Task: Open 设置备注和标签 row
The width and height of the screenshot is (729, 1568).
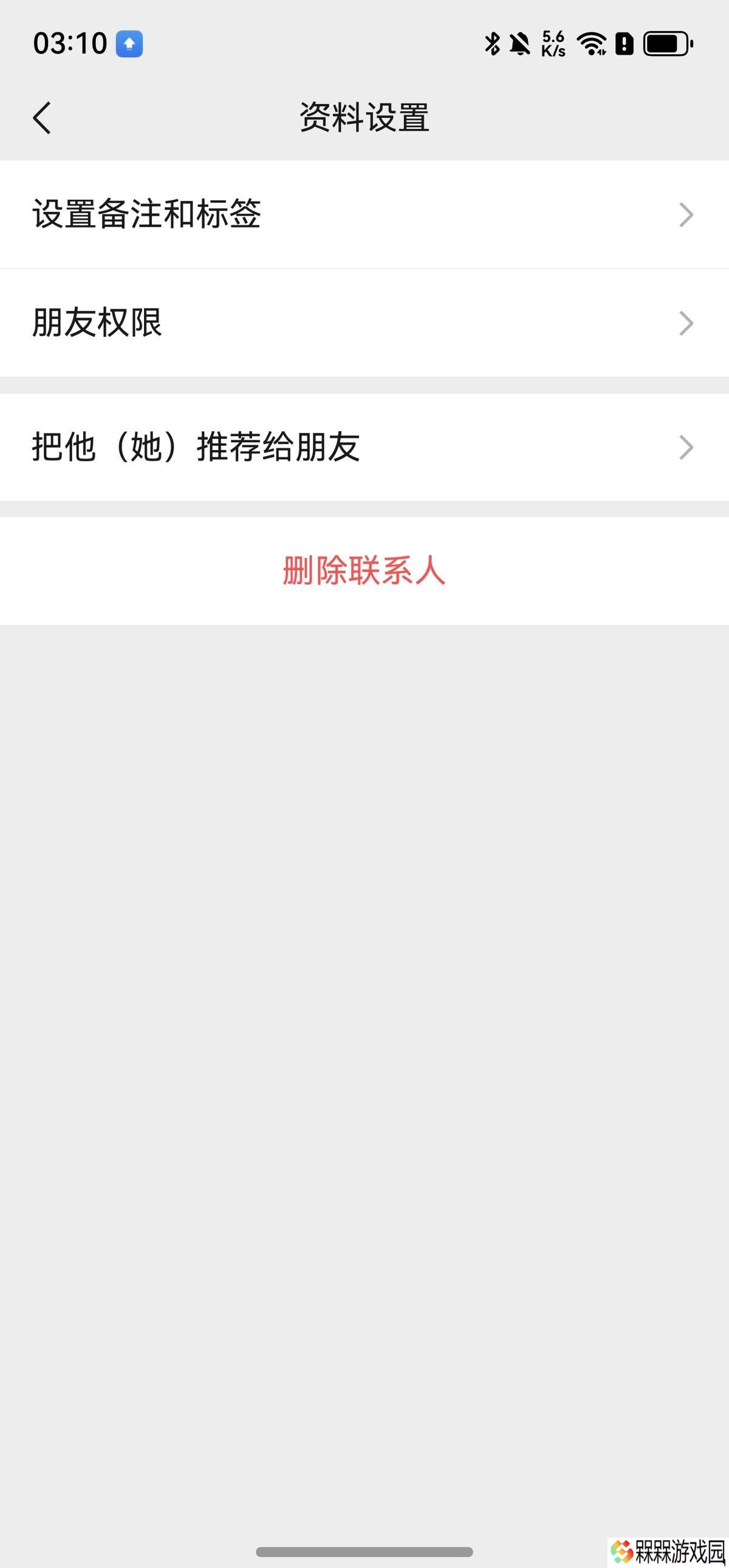Action: coord(364,214)
